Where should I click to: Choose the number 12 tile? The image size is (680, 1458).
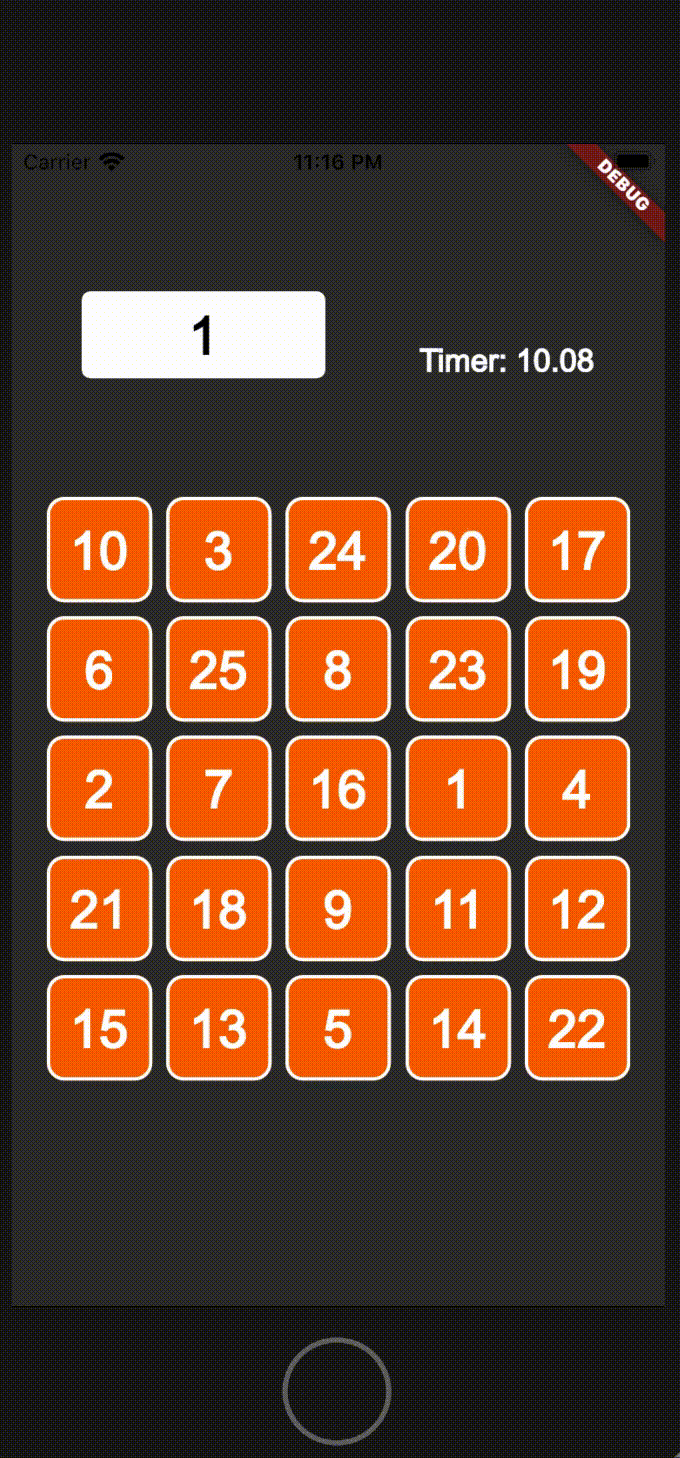point(577,908)
